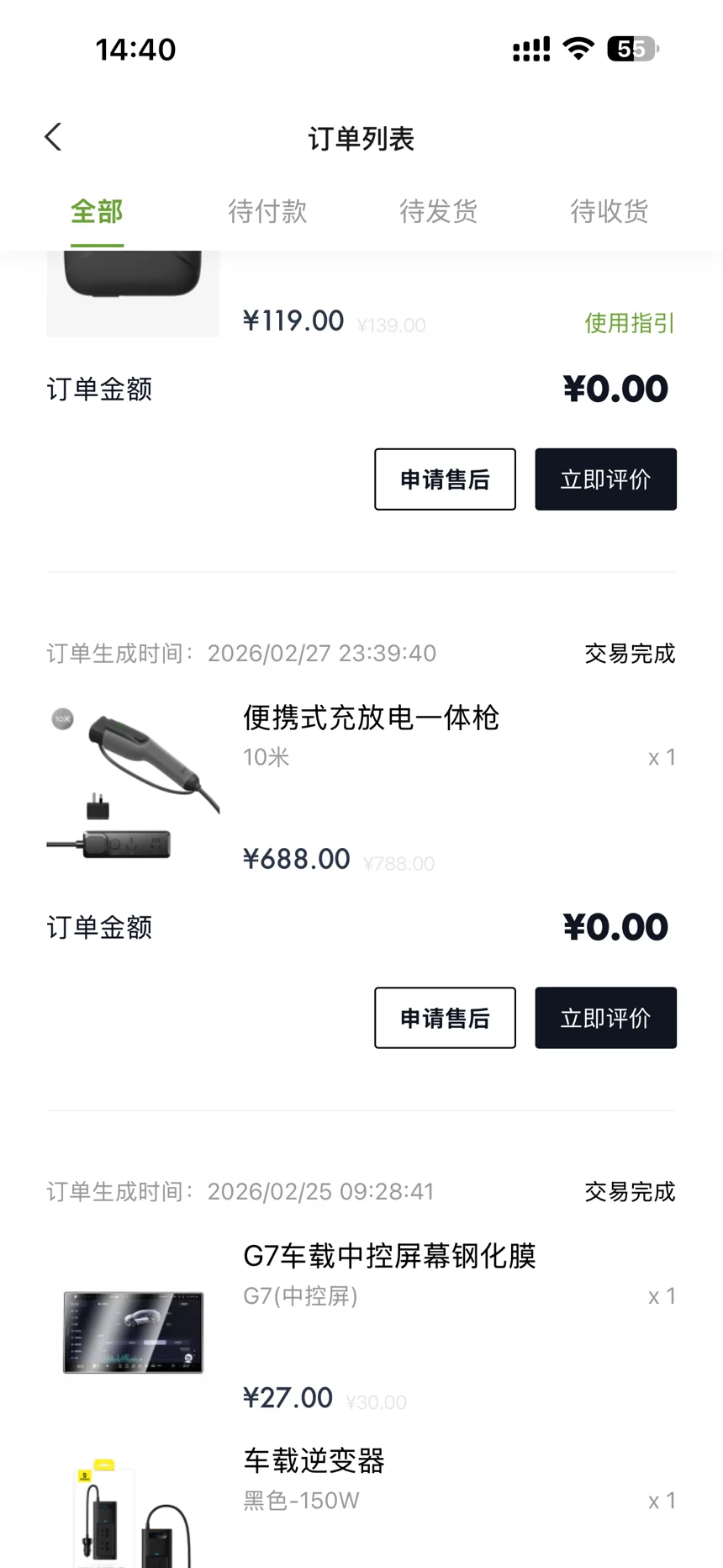Switch to the 待付款 tab
The image size is (723, 1568).
[x=267, y=212]
